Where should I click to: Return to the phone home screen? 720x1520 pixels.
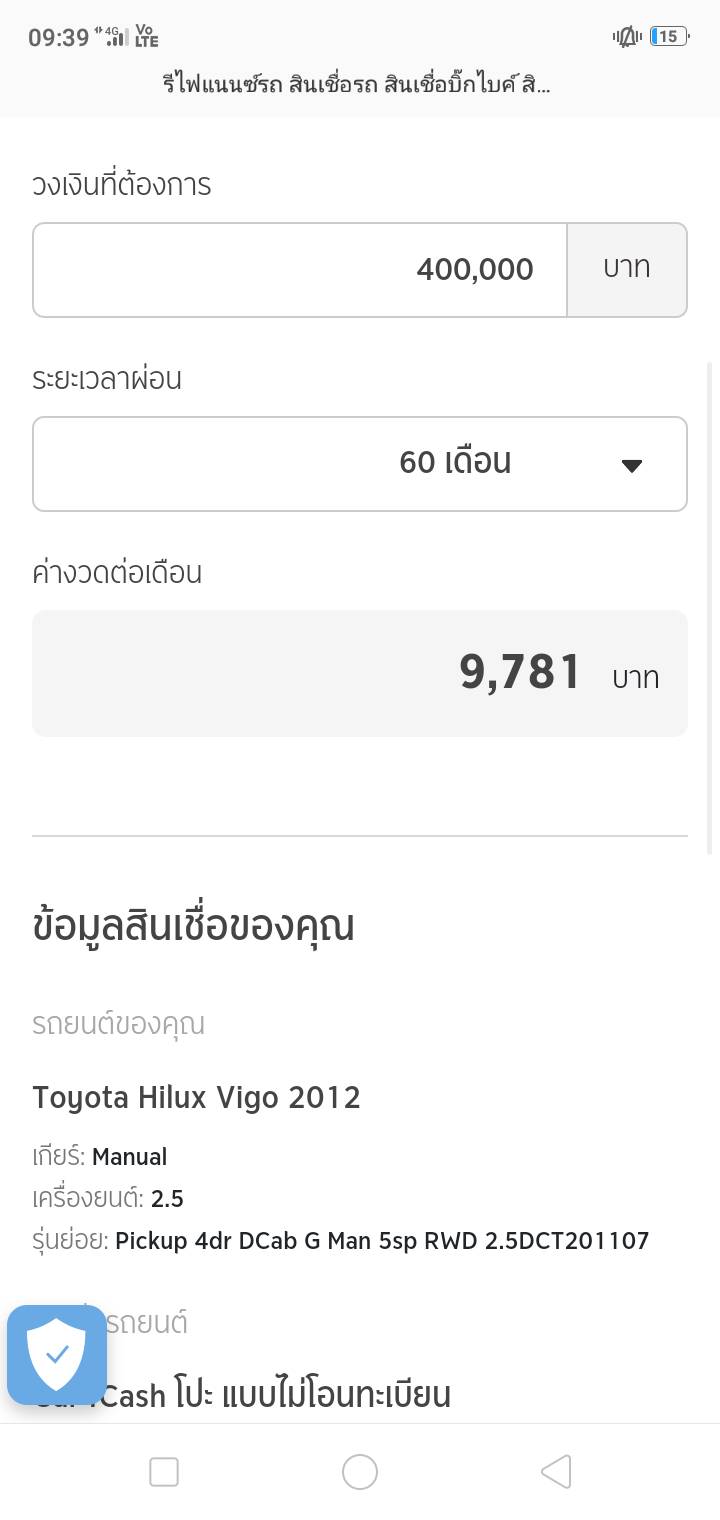click(360, 1472)
